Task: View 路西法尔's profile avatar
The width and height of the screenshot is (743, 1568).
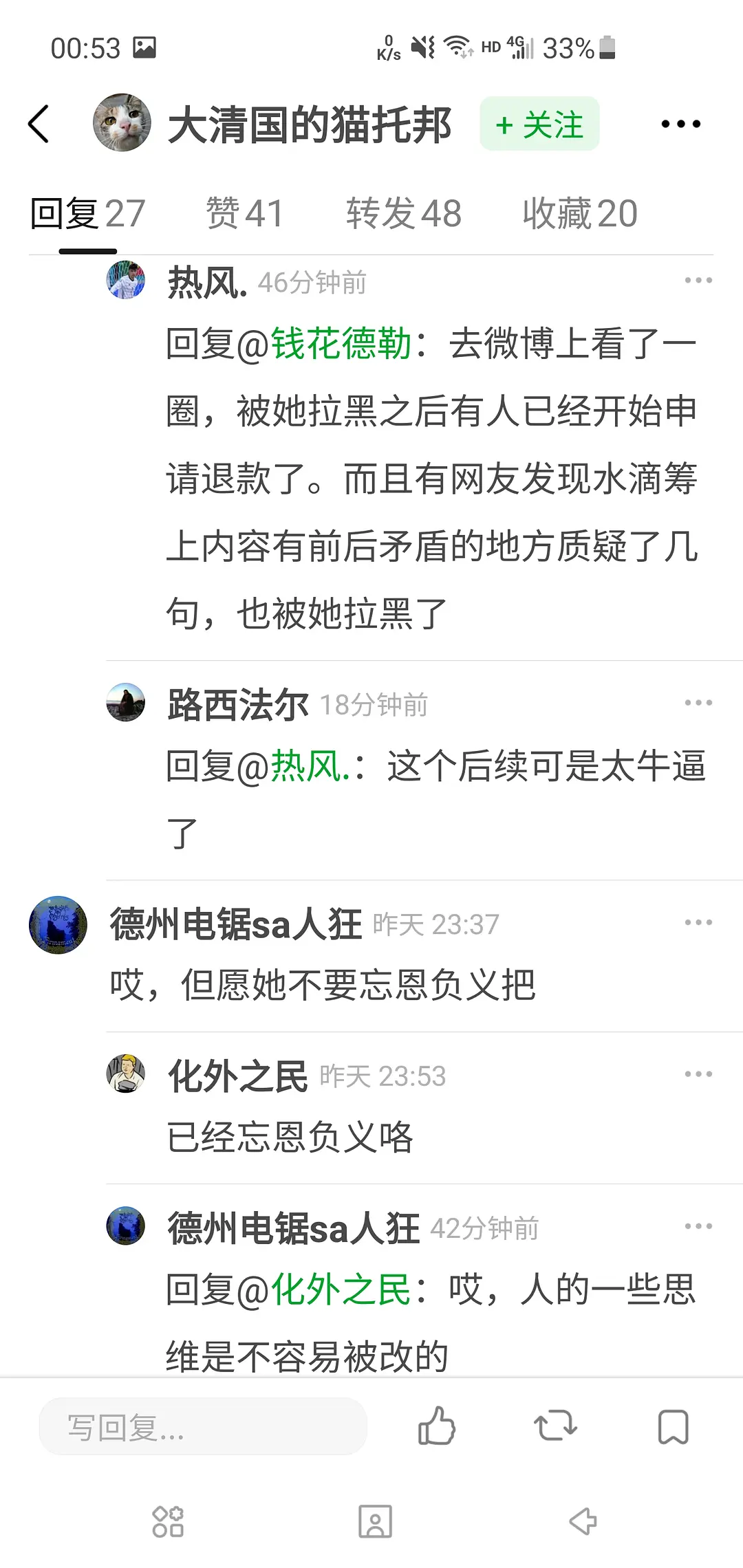Action: [126, 702]
